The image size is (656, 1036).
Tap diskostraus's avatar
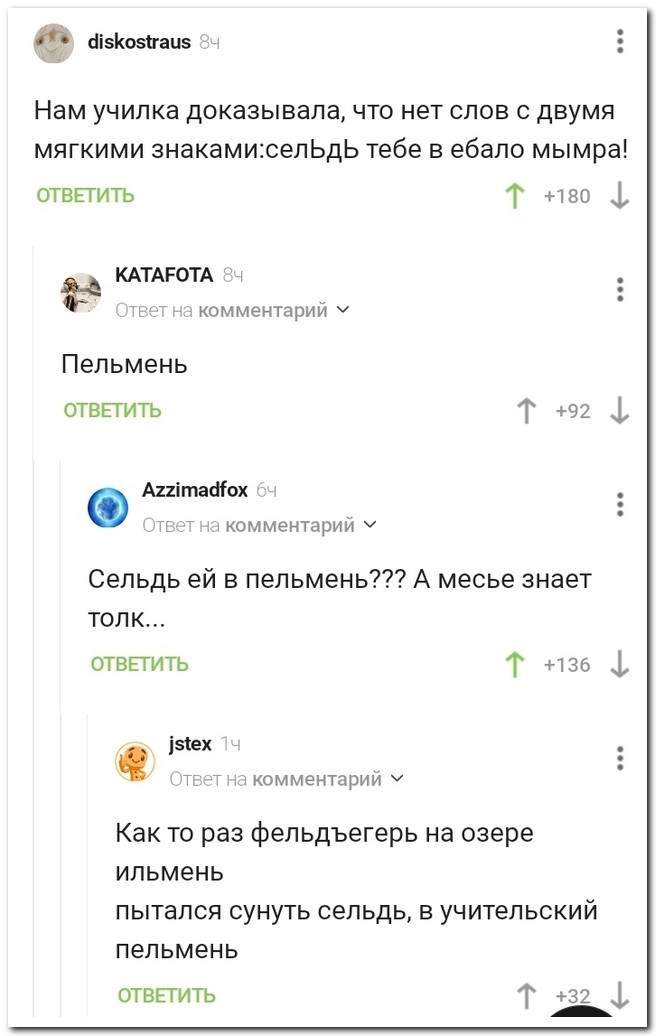tap(55, 43)
